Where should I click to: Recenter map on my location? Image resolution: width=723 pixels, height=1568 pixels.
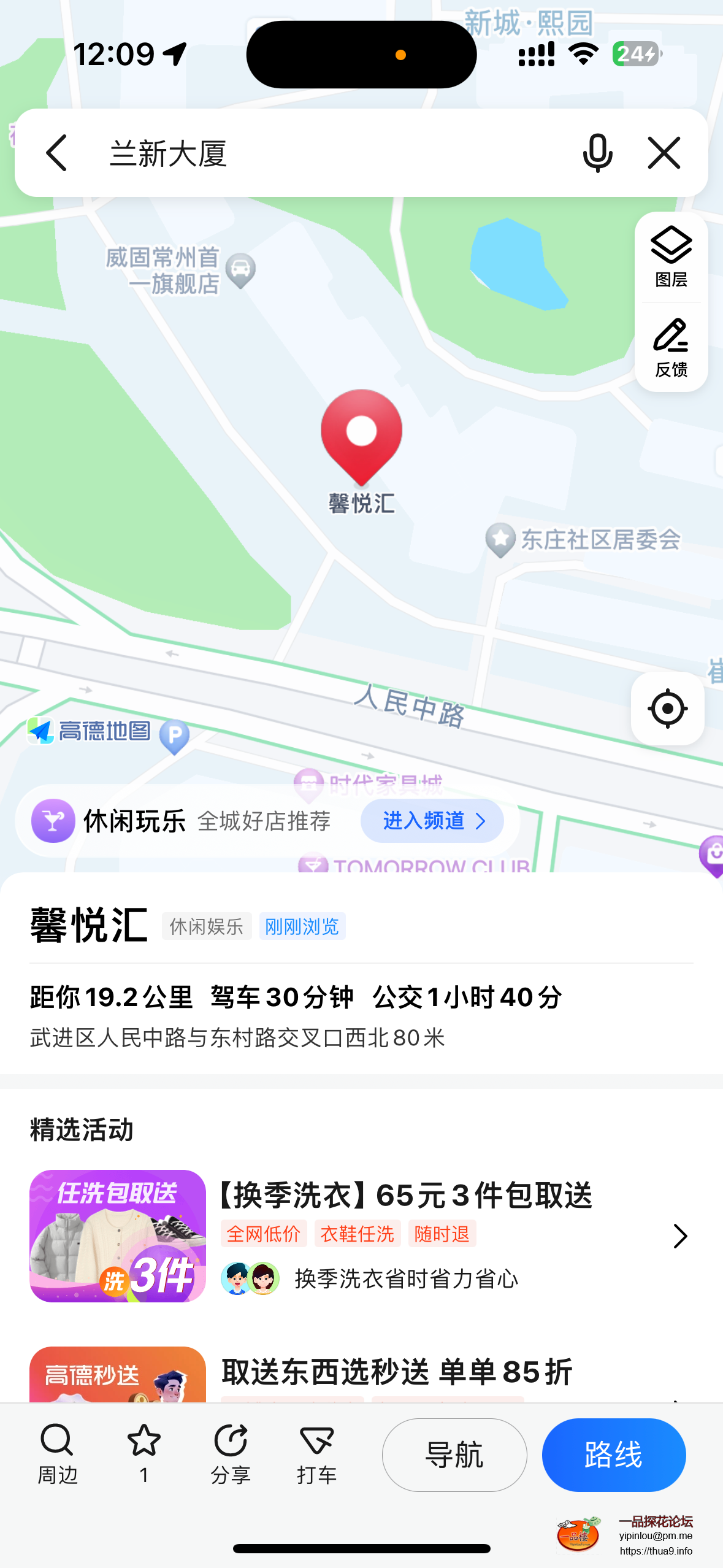pyautogui.click(x=667, y=709)
